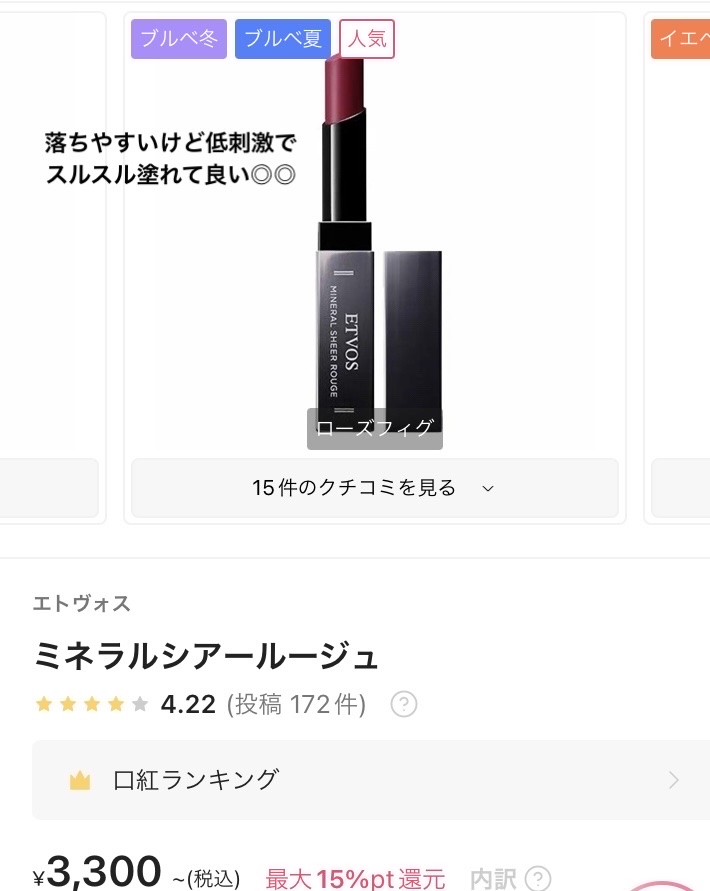Viewport: 710px width, 891px height.
Task: Tap the 人気 tag
Action: pos(367,40)
